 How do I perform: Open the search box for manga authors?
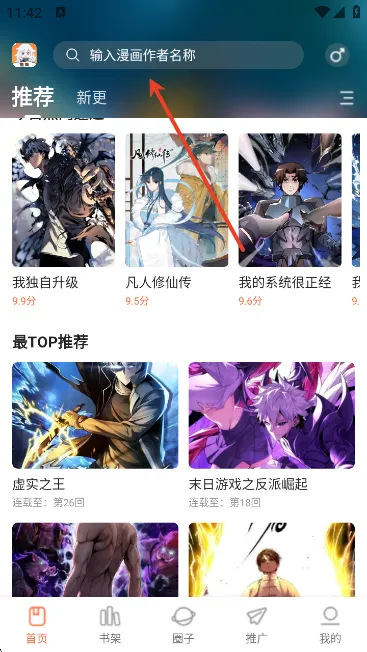tap(178, 55)
